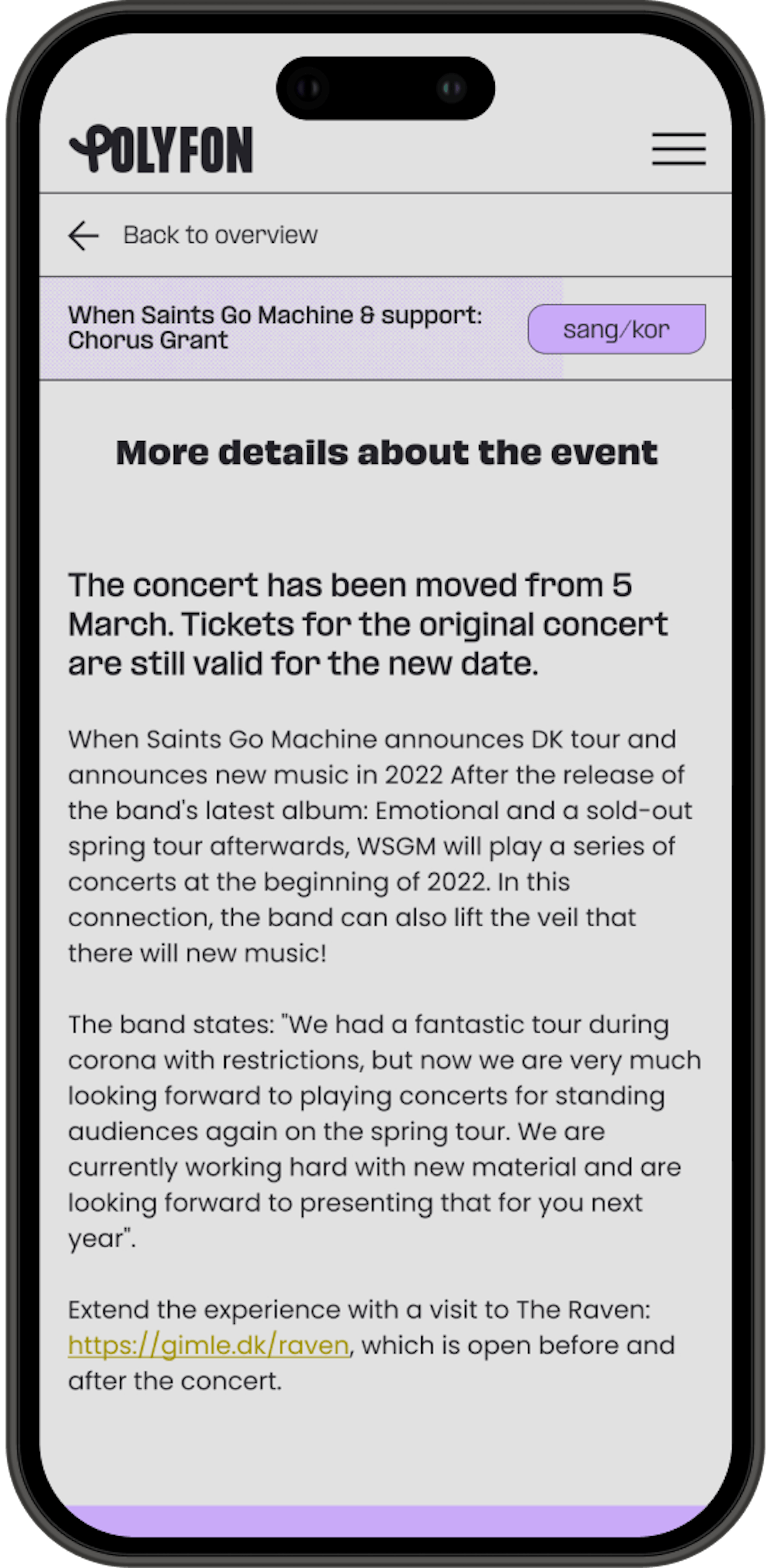Open the gimle.dk/raven link
The image size is (771, 1568).
pos(209,1346)
